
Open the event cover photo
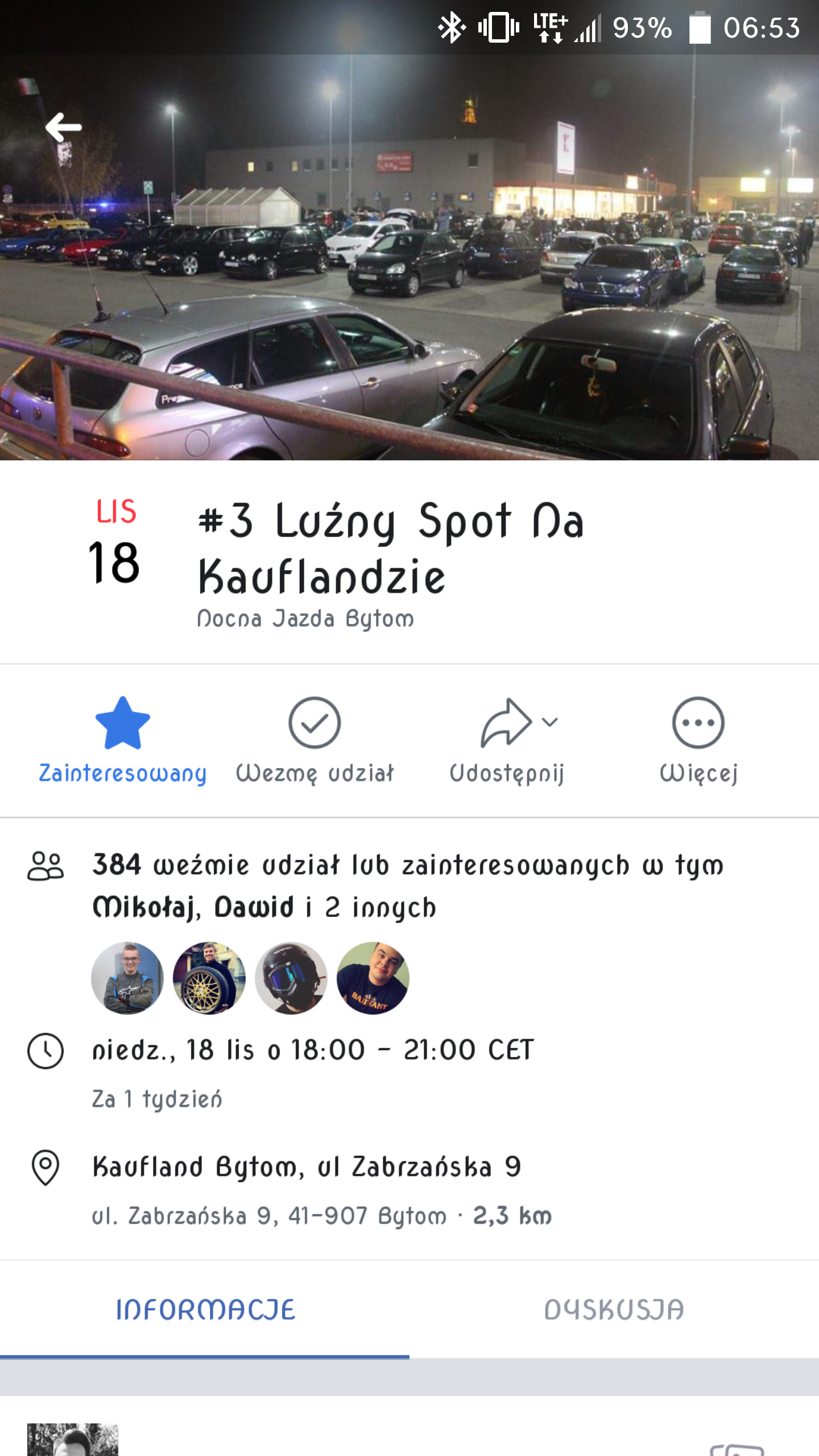click(x=409, y=284)
